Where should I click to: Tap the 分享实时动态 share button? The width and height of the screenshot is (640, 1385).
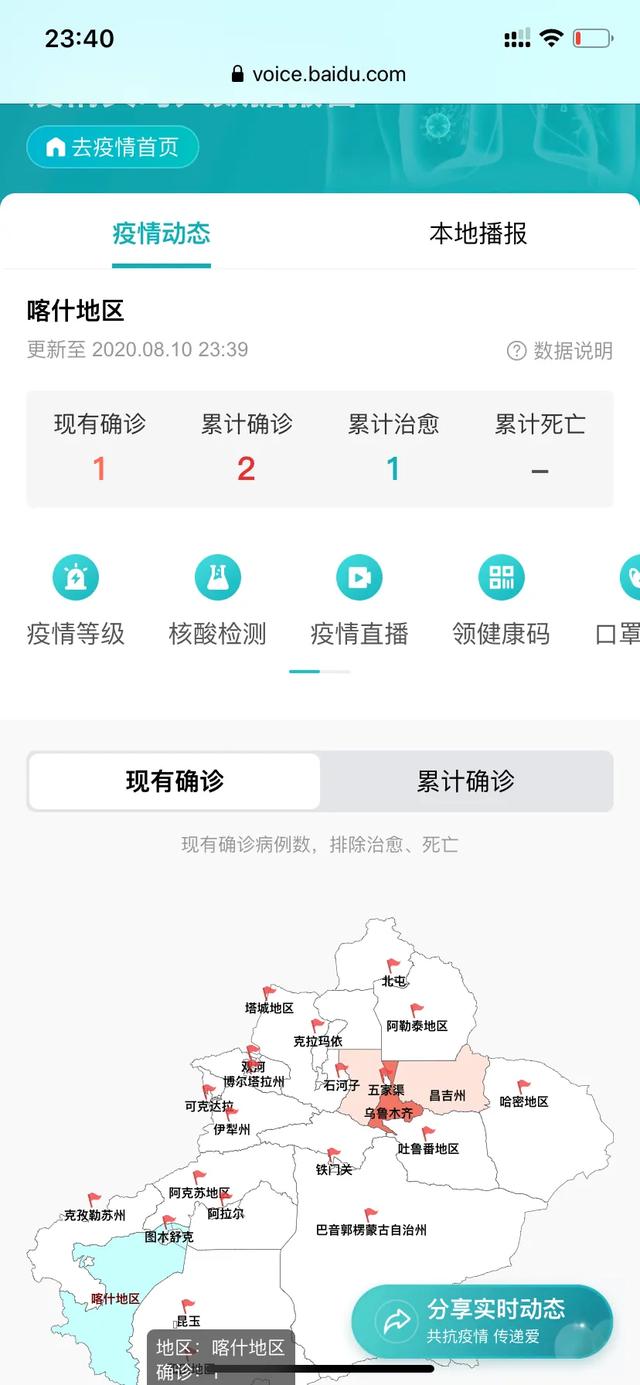click(x=482, y=1320)
